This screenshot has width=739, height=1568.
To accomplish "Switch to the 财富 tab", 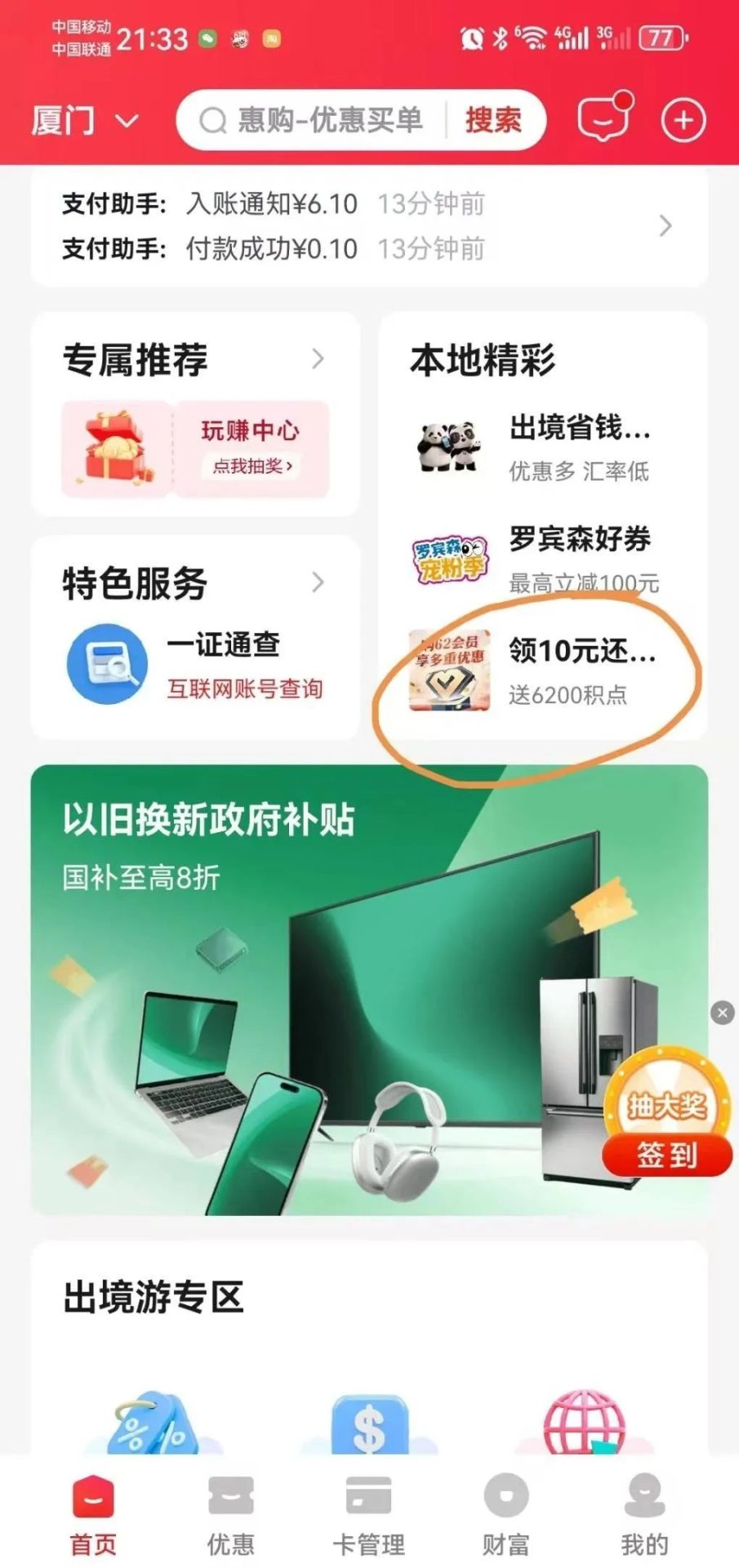I will pos(506,1516).
